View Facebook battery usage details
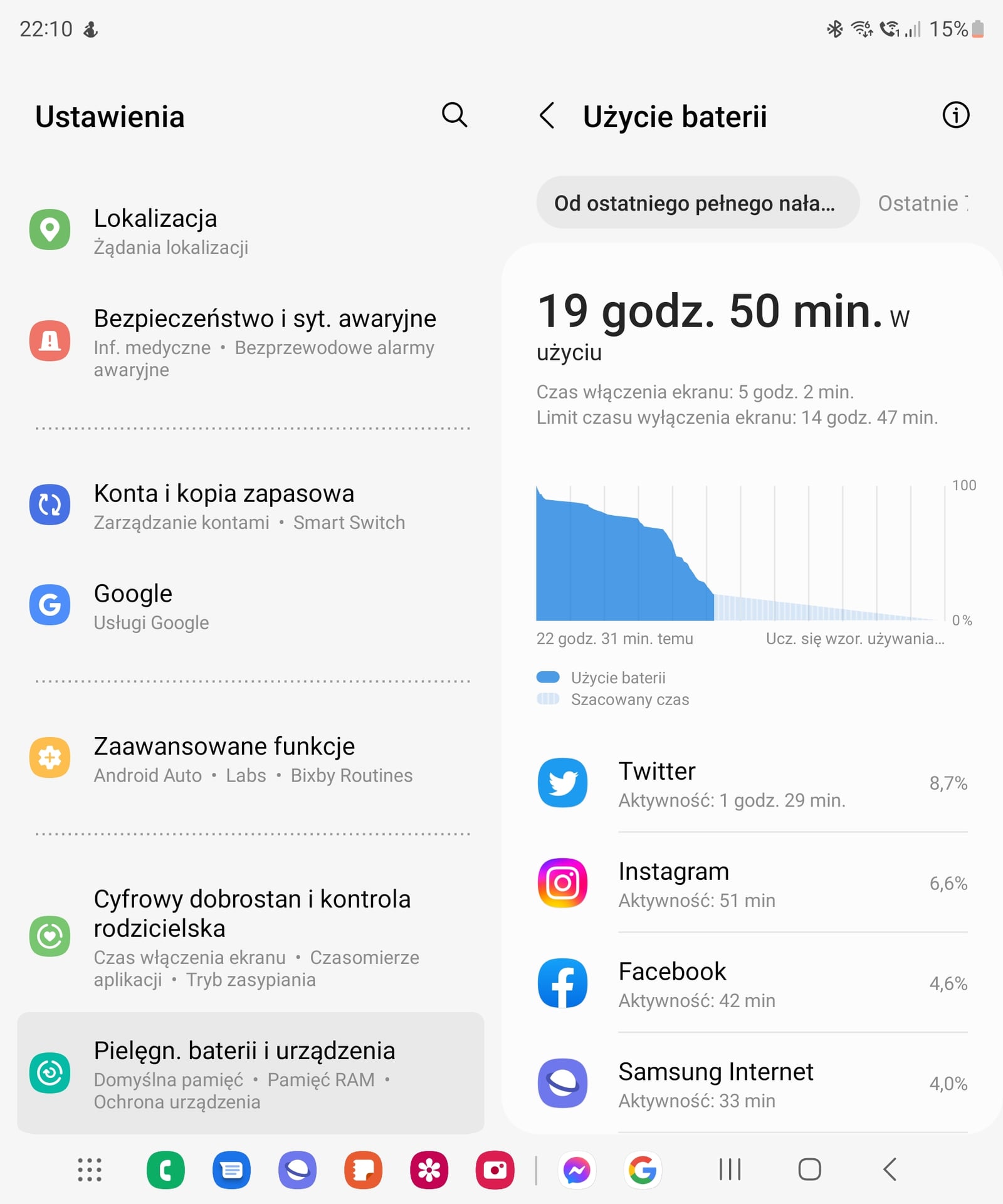The width and height of the screenshot is (1003, 1204). click(x=752, y=984)
